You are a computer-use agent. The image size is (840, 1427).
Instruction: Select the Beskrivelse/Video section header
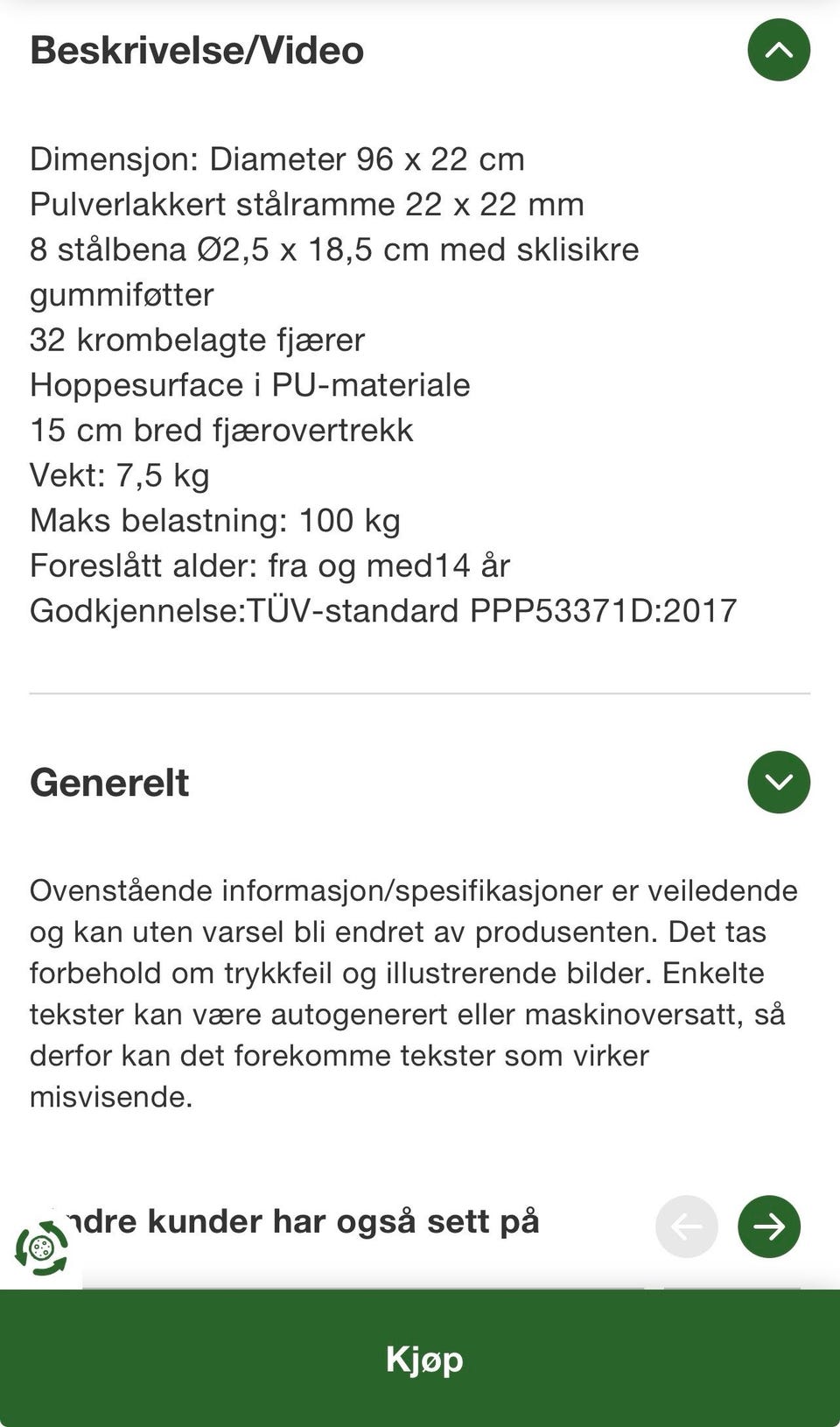tap(196, 51)
